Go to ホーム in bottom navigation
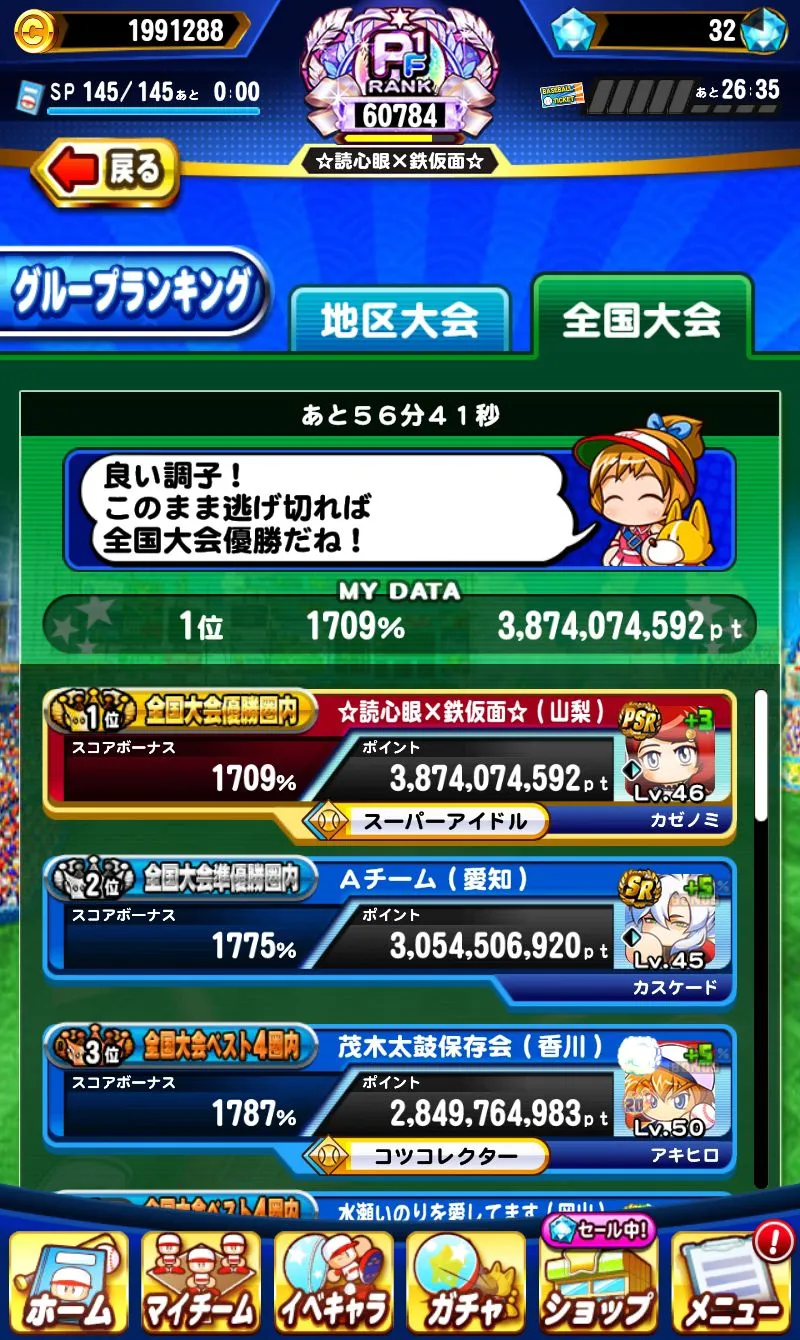Screen dimensions: 800x1340 pos(69,1282)
